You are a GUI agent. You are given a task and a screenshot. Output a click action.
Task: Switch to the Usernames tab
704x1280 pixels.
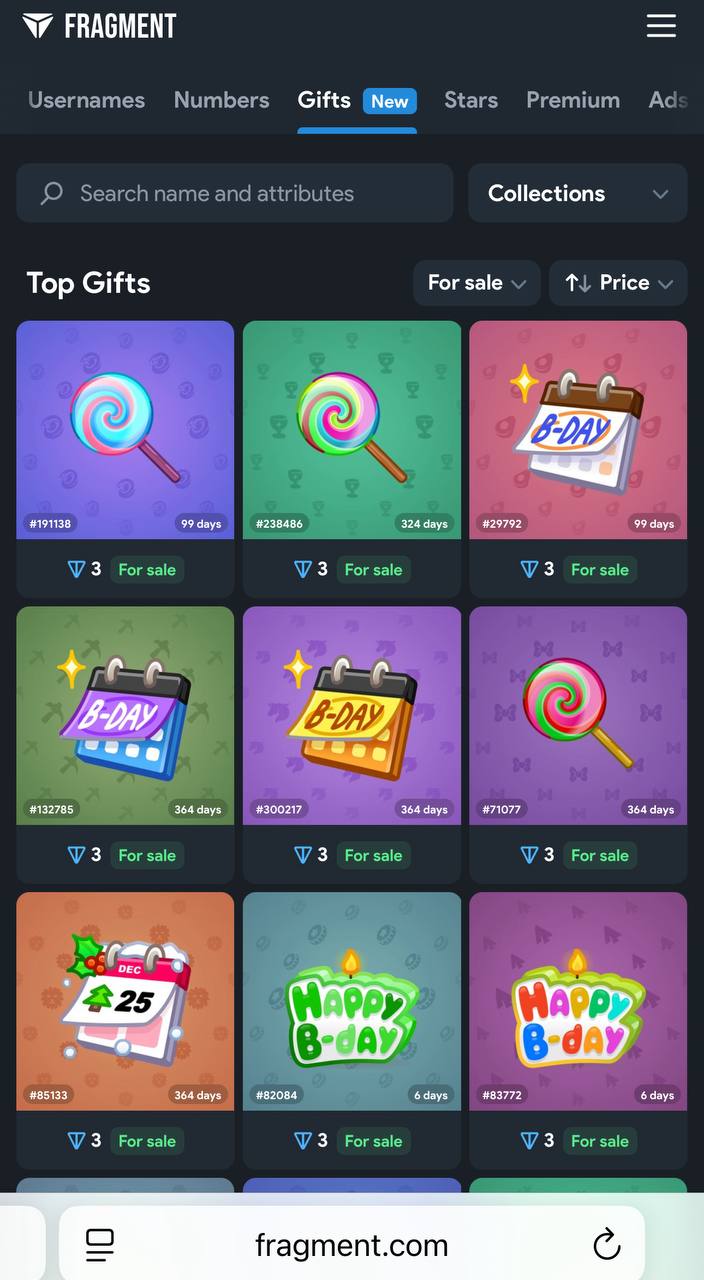[x=86, y=100]
